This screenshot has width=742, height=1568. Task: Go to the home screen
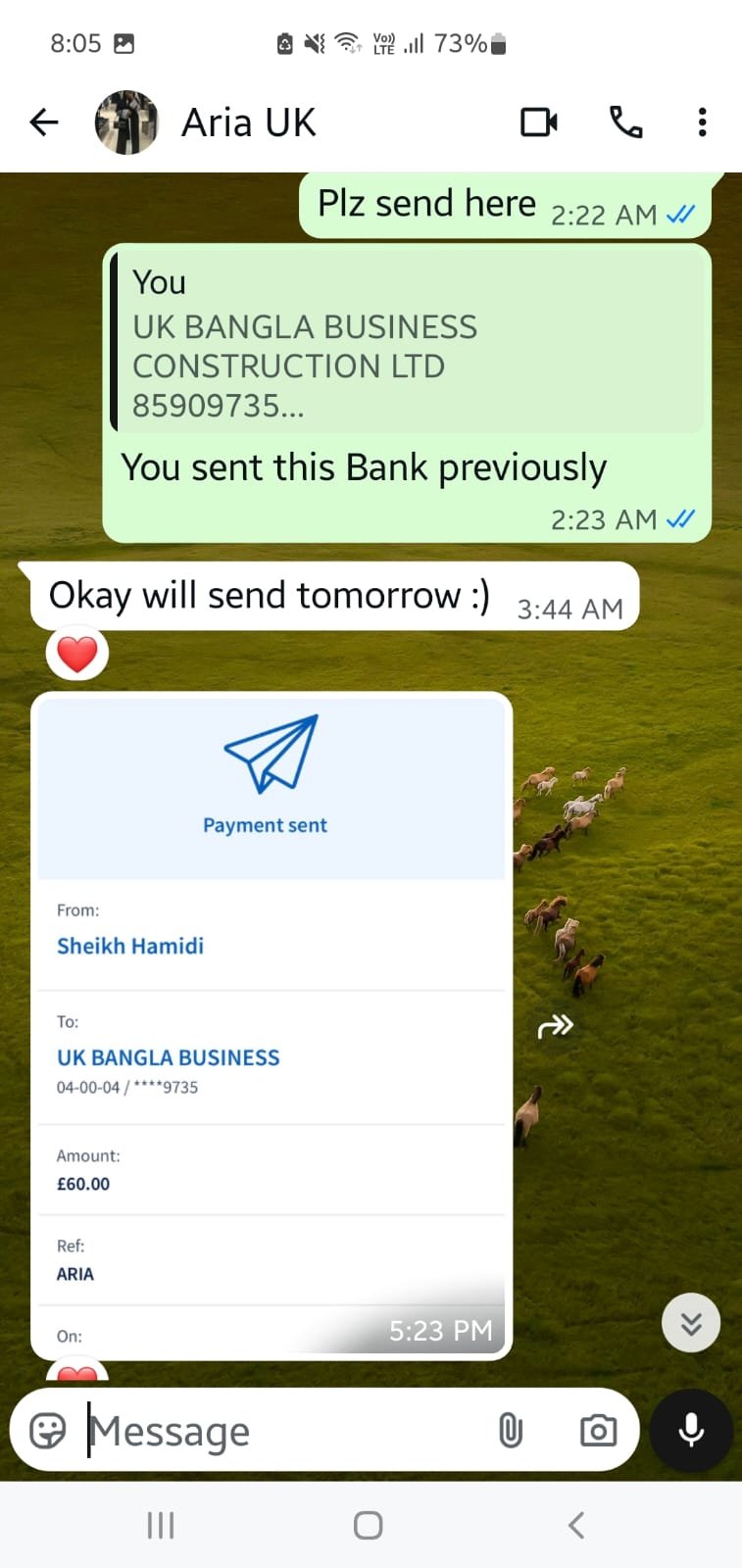(368, 1525)
